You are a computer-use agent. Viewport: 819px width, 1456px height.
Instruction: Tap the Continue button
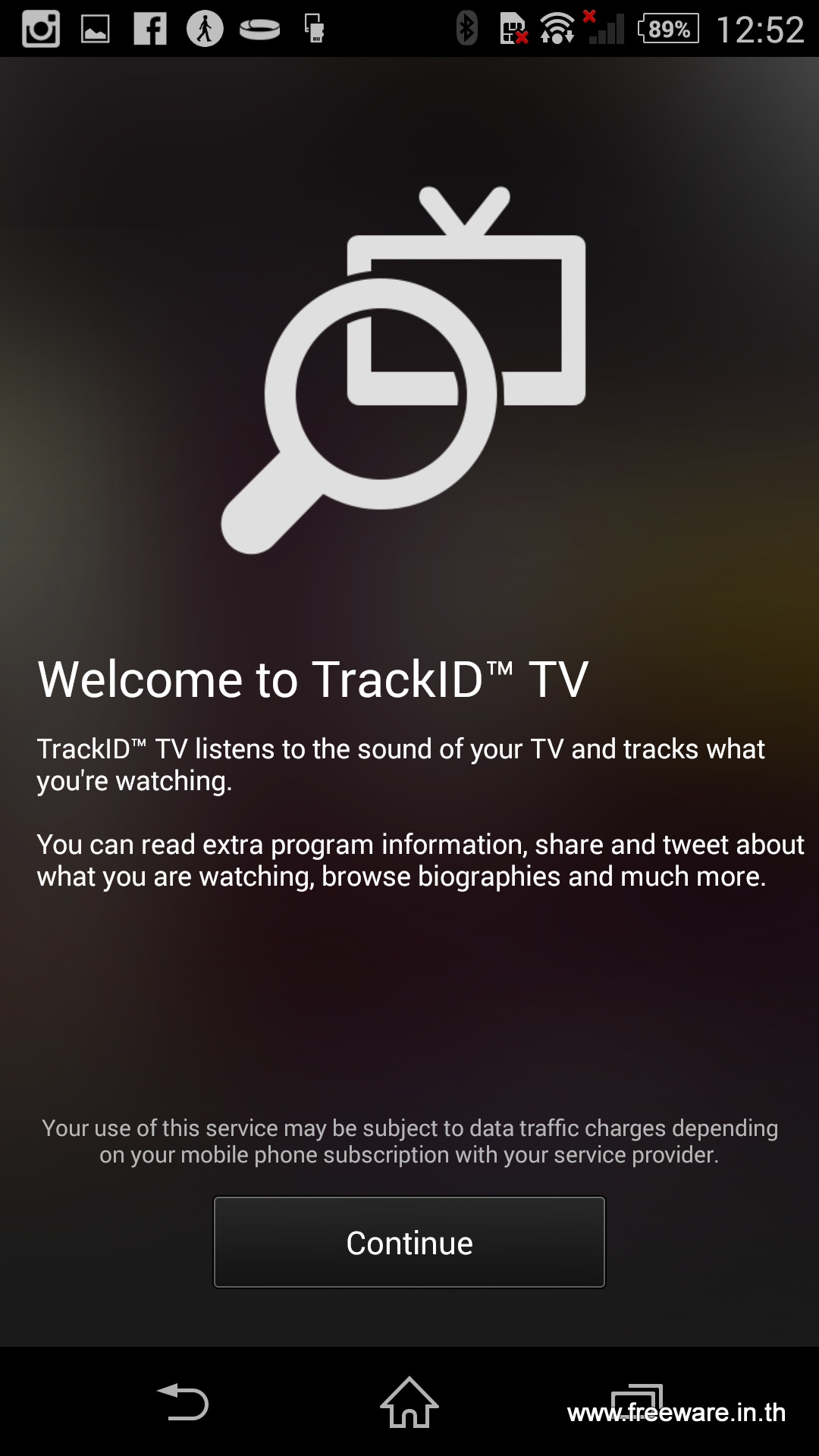(x=409, y=1242)
